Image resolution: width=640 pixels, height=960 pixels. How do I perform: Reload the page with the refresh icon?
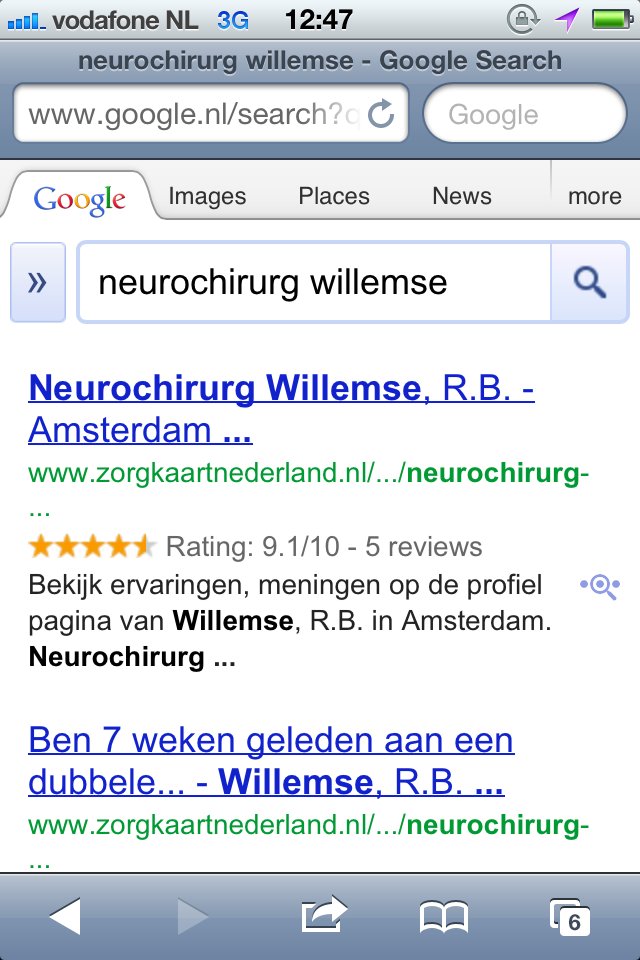(381, 114)
